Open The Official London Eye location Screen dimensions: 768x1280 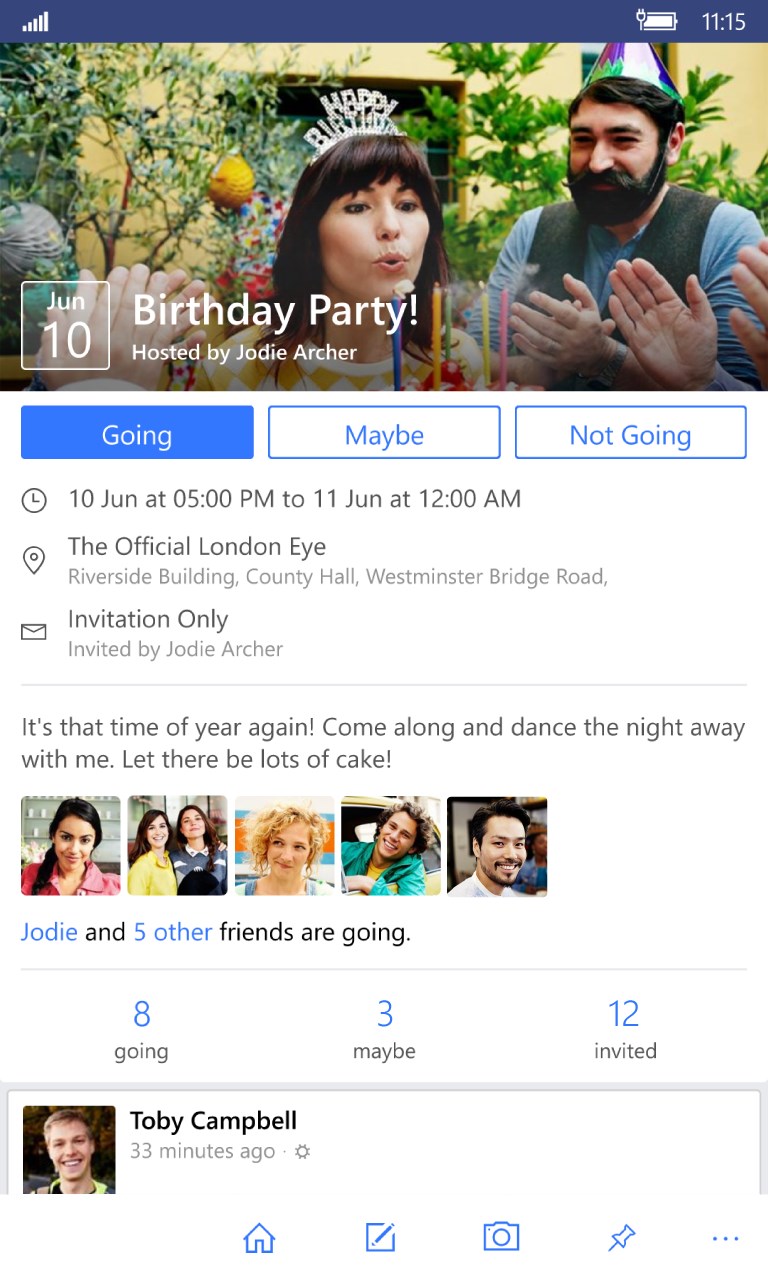click(197, 547)
